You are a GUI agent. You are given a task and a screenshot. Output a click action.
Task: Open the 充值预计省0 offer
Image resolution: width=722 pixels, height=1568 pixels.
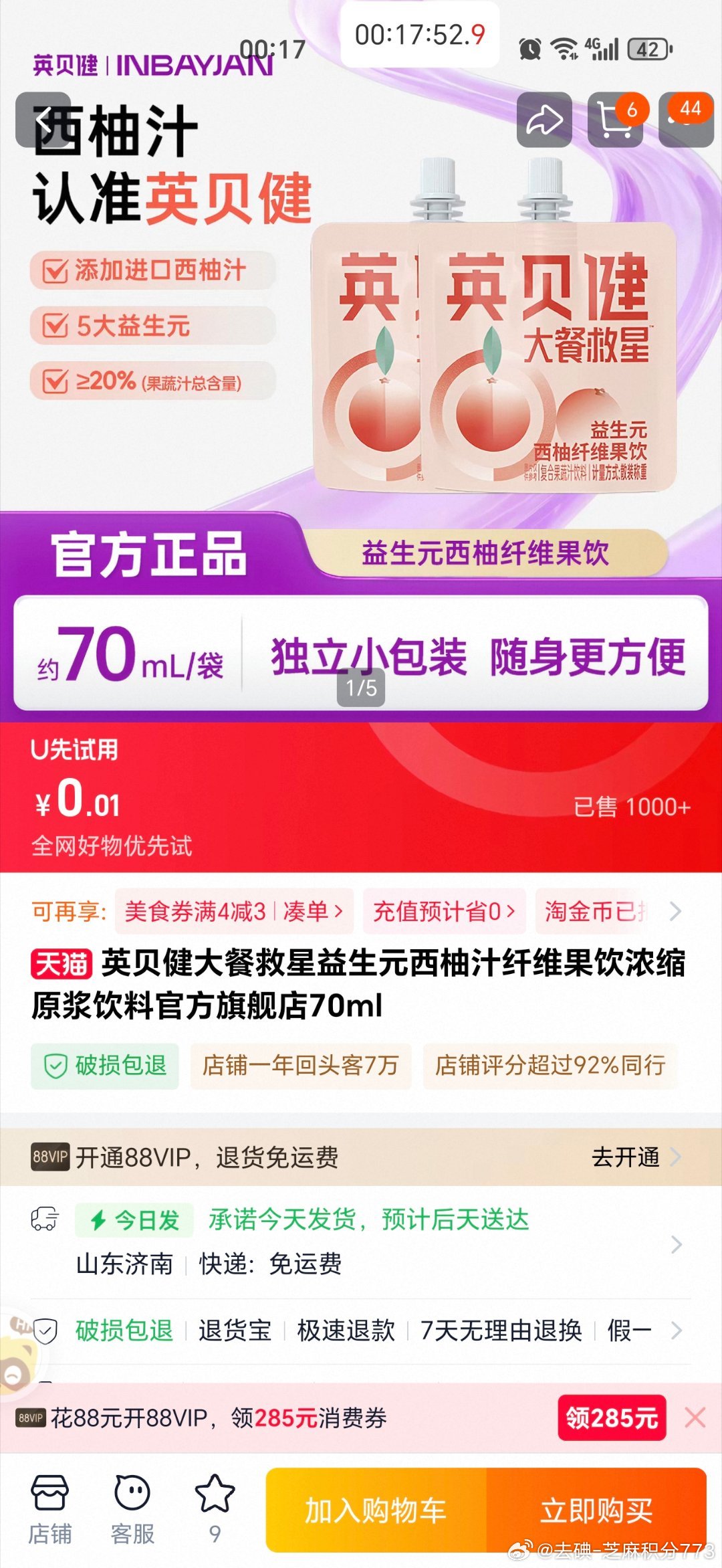(444, 911)
